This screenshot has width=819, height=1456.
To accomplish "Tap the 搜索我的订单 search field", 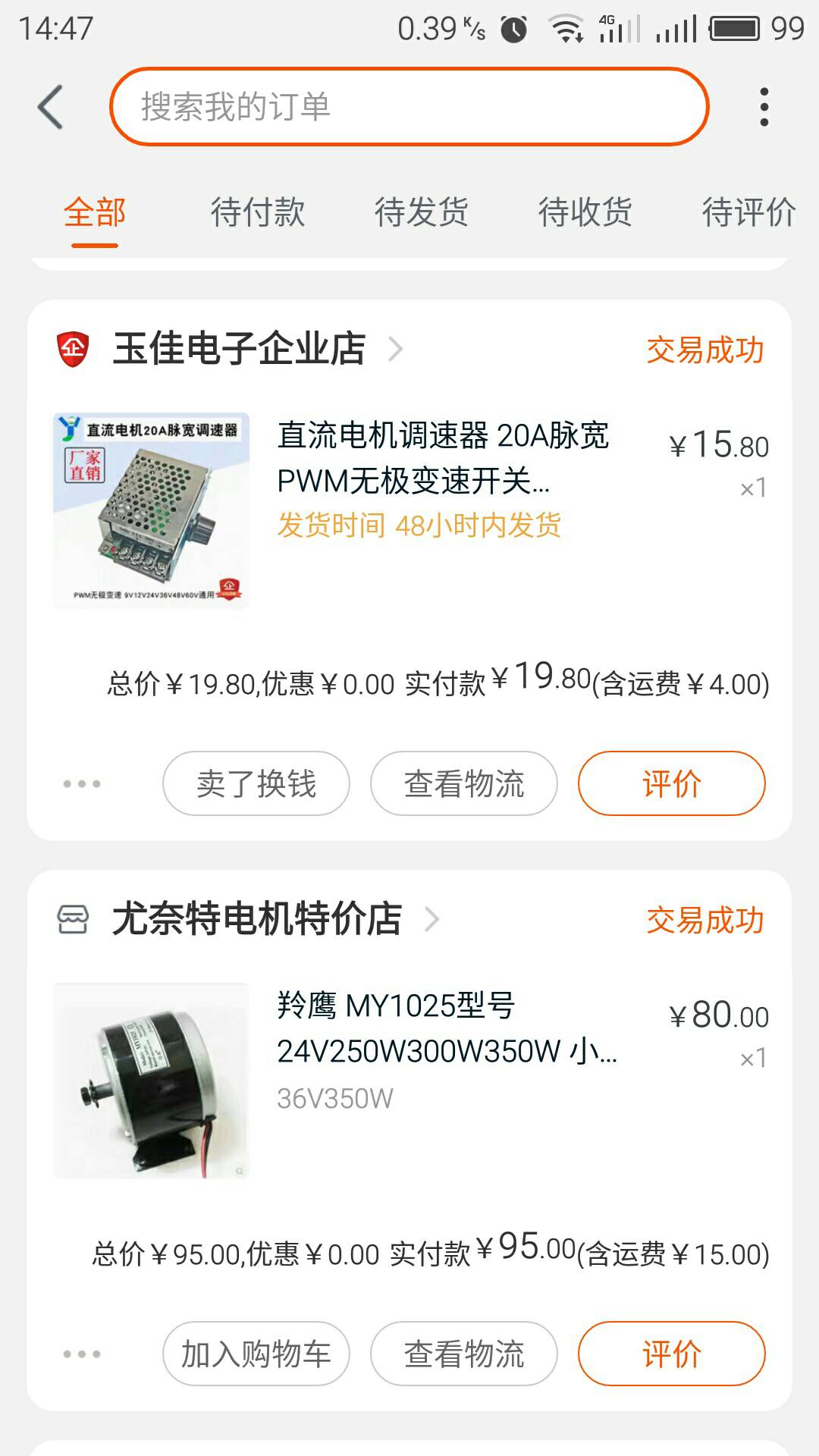I will [x=409, y=107].
